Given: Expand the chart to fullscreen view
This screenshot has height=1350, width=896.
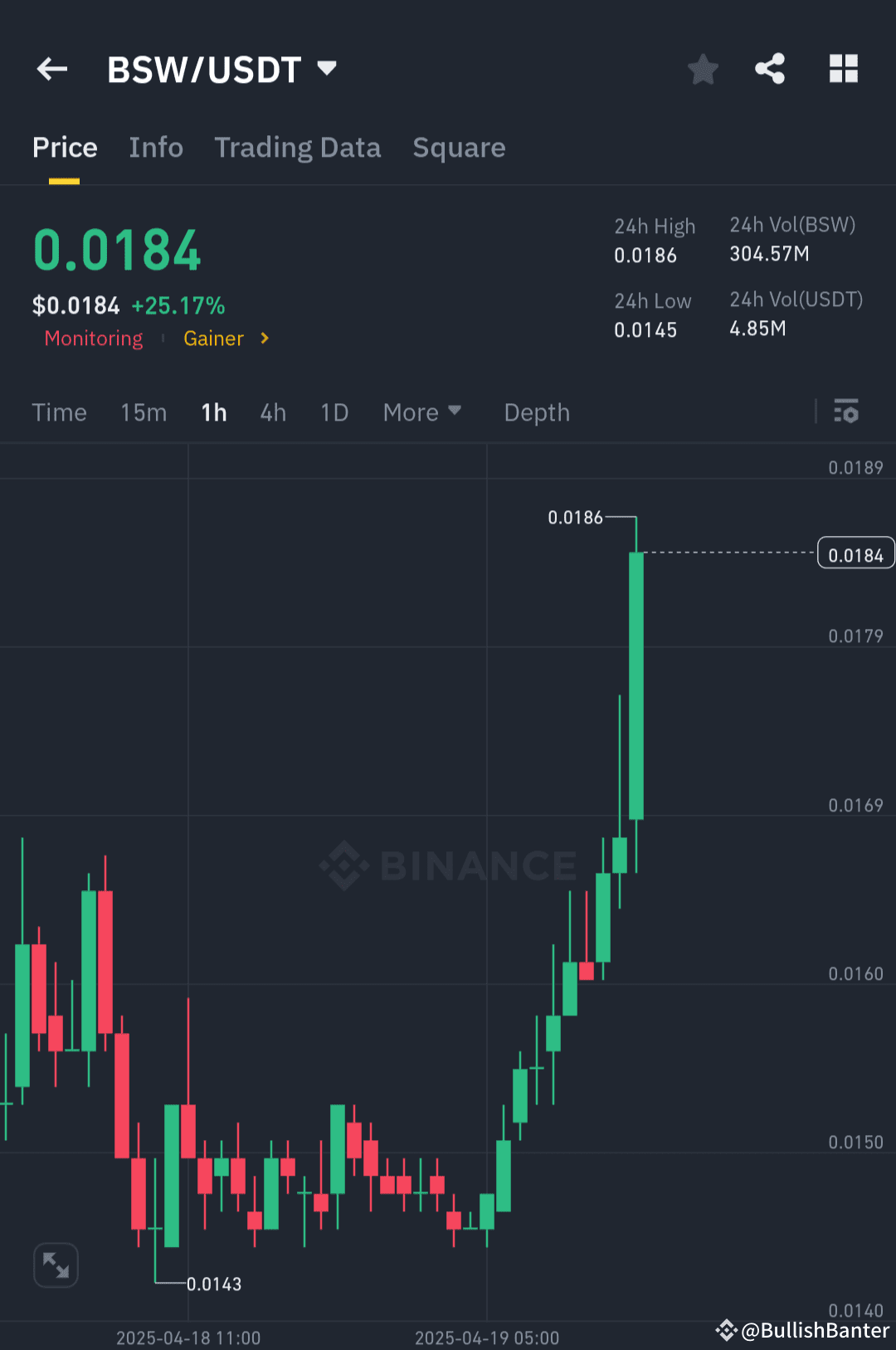Looking at the screenshot, I should (x=56, y=1265).
